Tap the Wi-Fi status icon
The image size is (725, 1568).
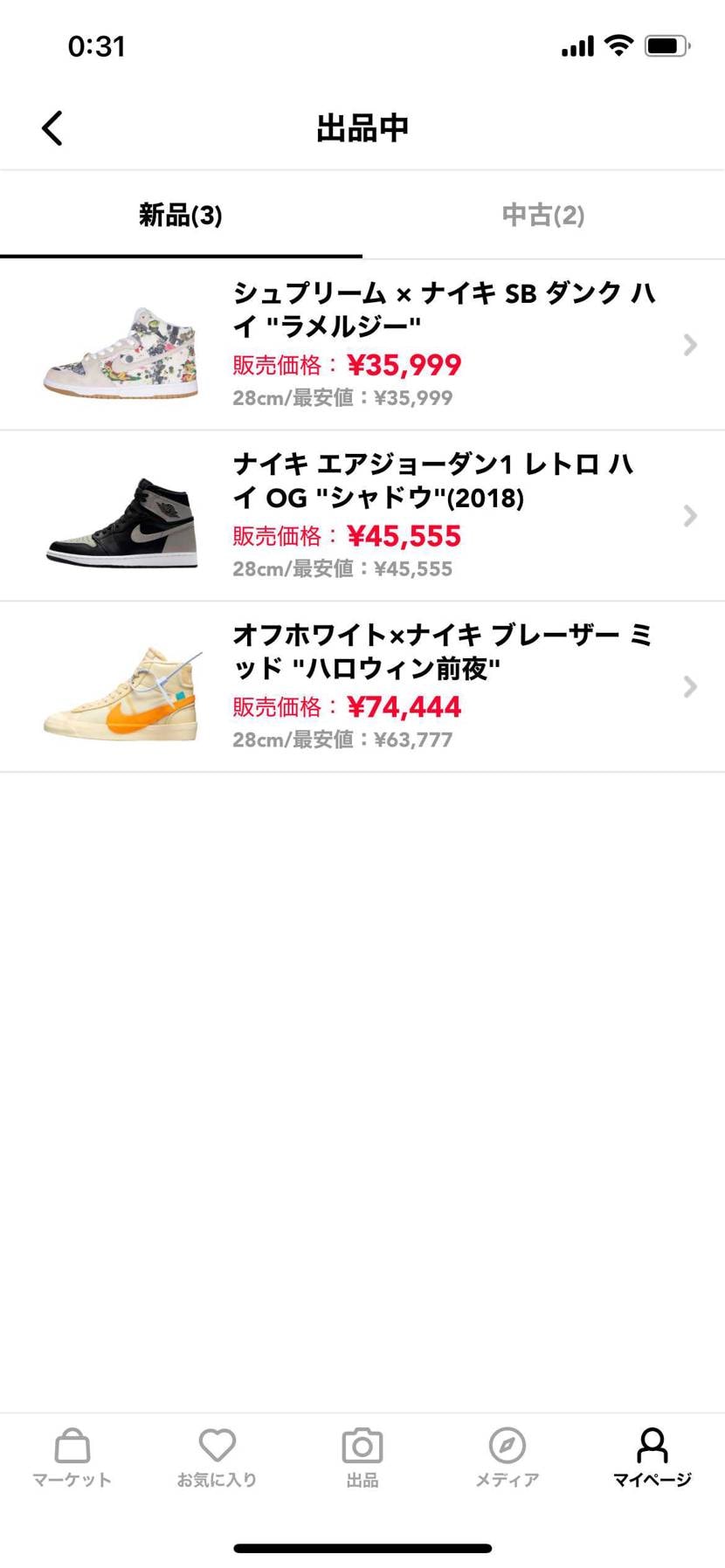pyautogui.click(x=619, y=45)
